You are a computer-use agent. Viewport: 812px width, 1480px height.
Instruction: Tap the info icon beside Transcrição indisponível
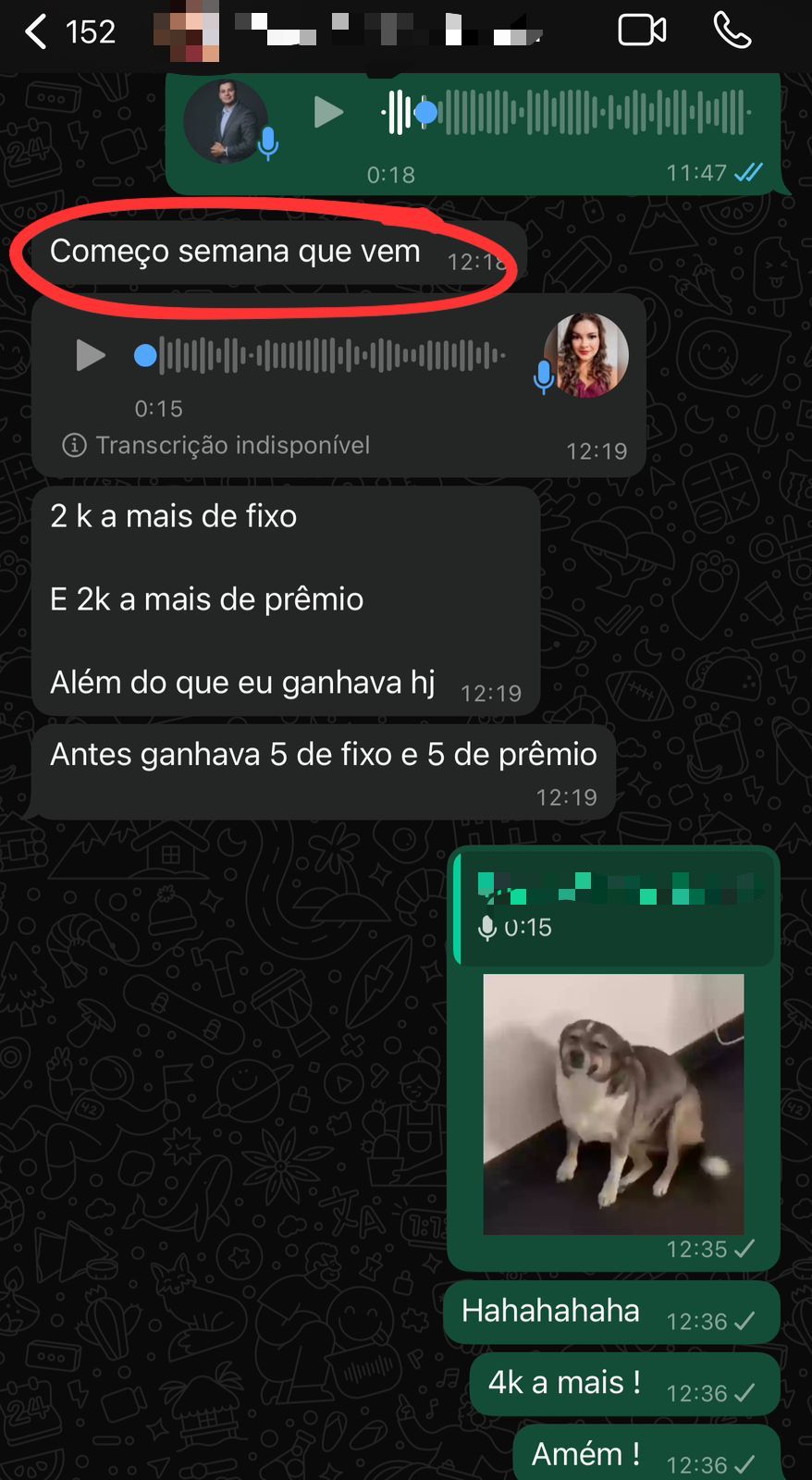(x=74, y=445)
